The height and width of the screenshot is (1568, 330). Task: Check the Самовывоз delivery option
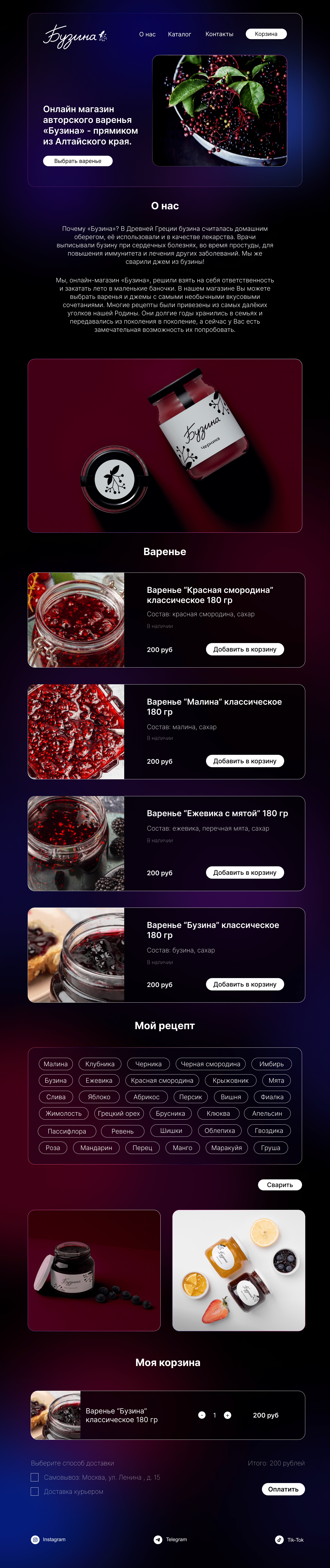35,1477
